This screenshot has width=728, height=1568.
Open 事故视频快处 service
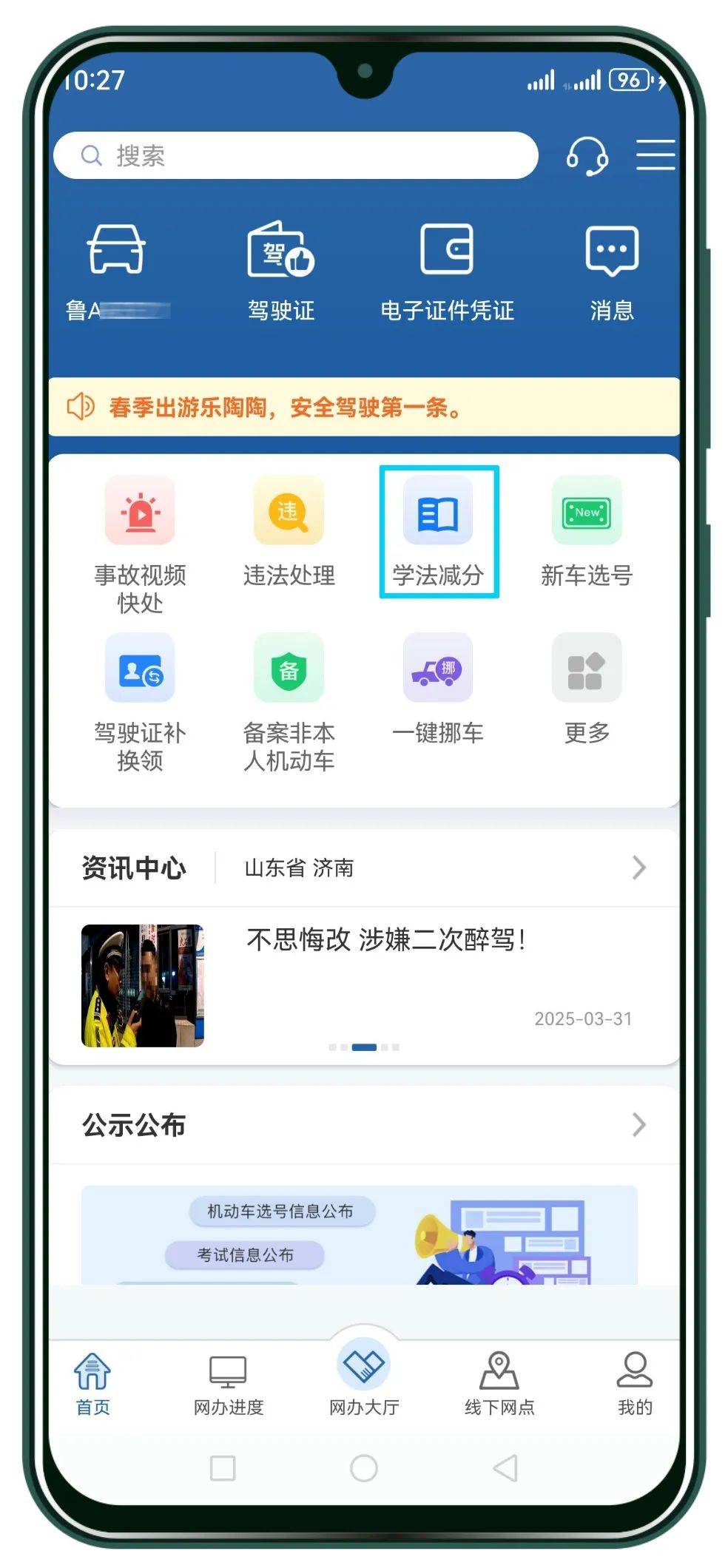[x=140, y=544]
